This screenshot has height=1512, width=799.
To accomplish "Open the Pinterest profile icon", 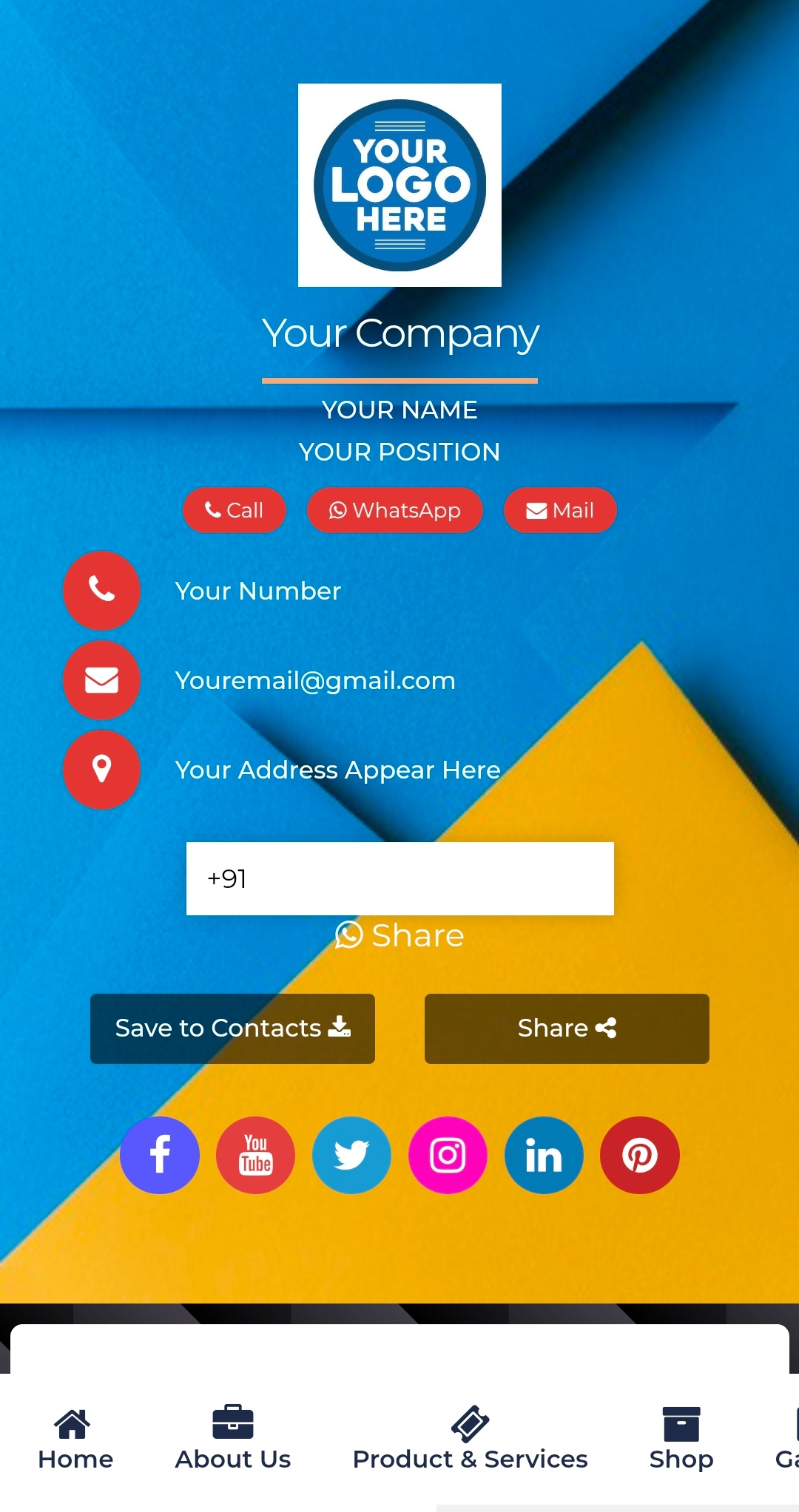I will pos(640,1155).
